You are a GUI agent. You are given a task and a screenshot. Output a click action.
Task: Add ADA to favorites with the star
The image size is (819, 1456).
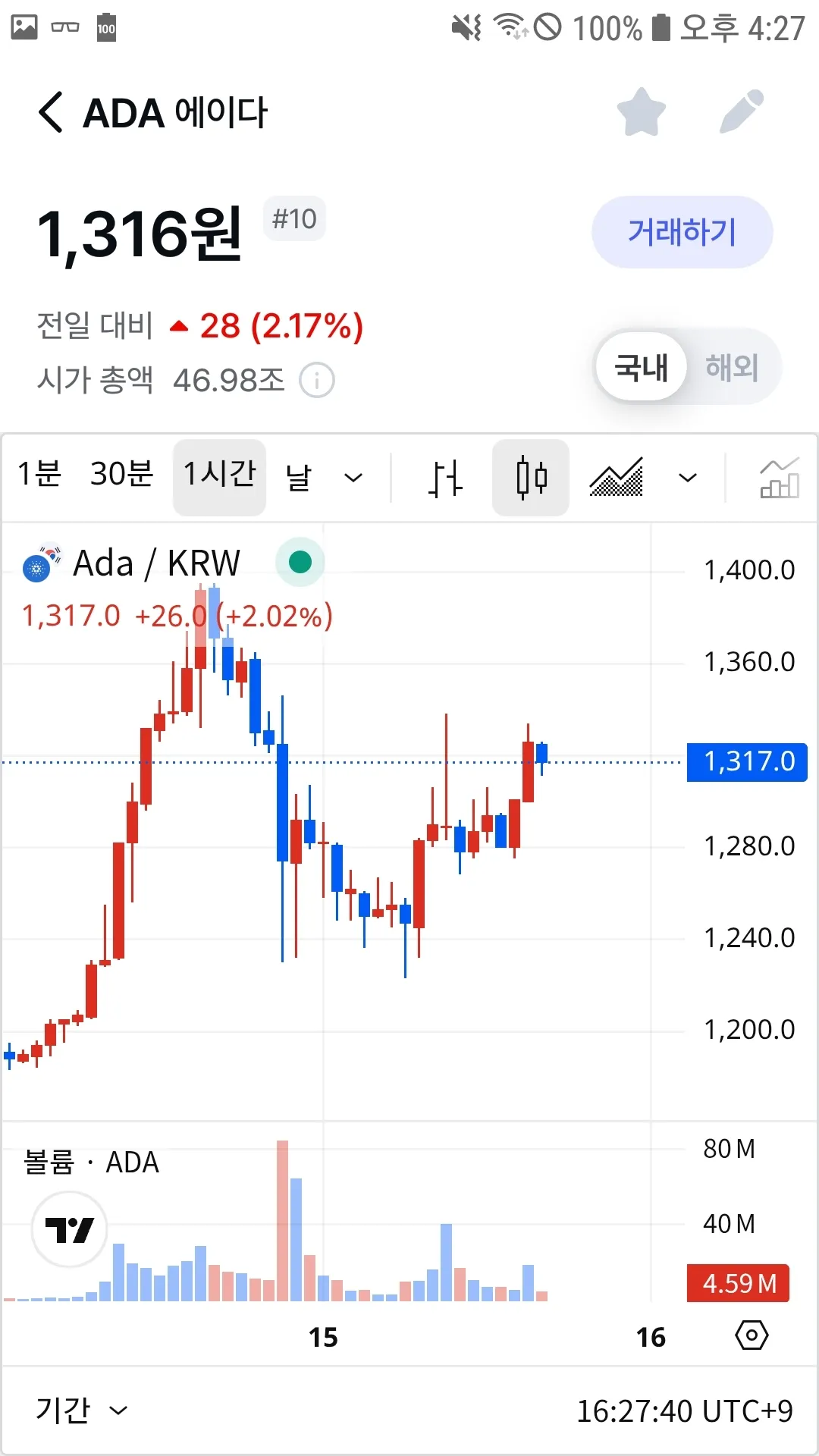click(x=641, y=112)
